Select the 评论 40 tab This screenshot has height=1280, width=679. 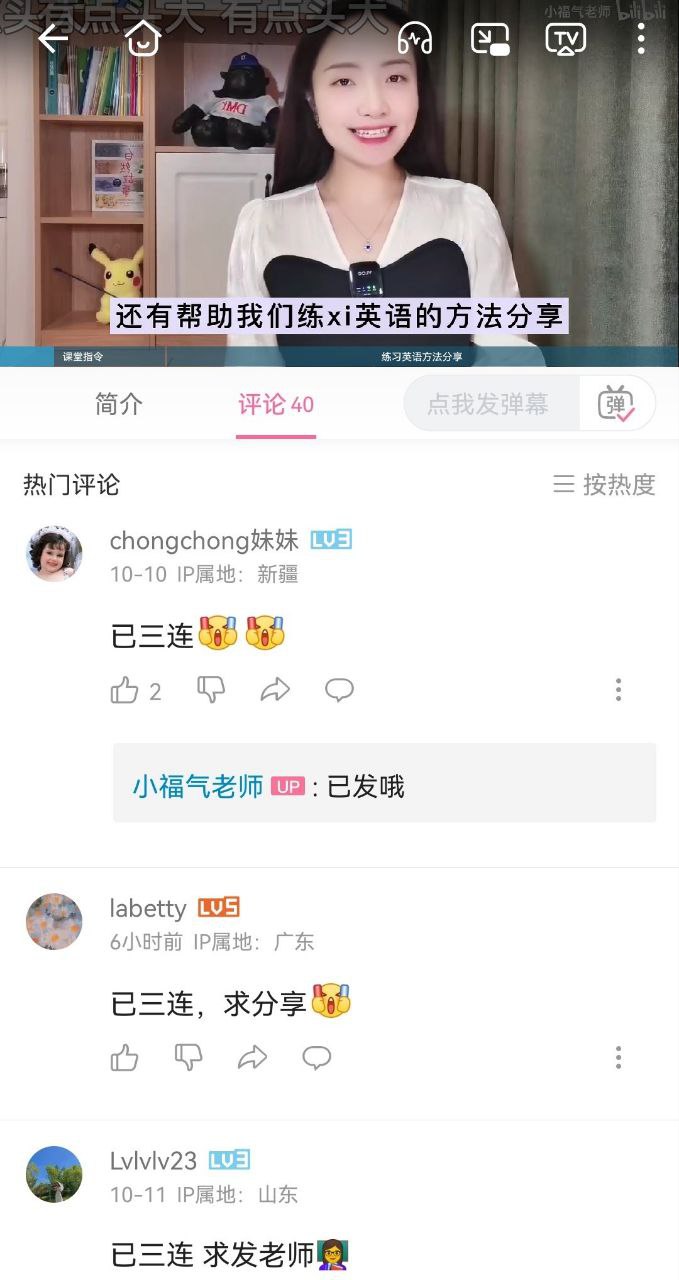[x=276, y=404]
